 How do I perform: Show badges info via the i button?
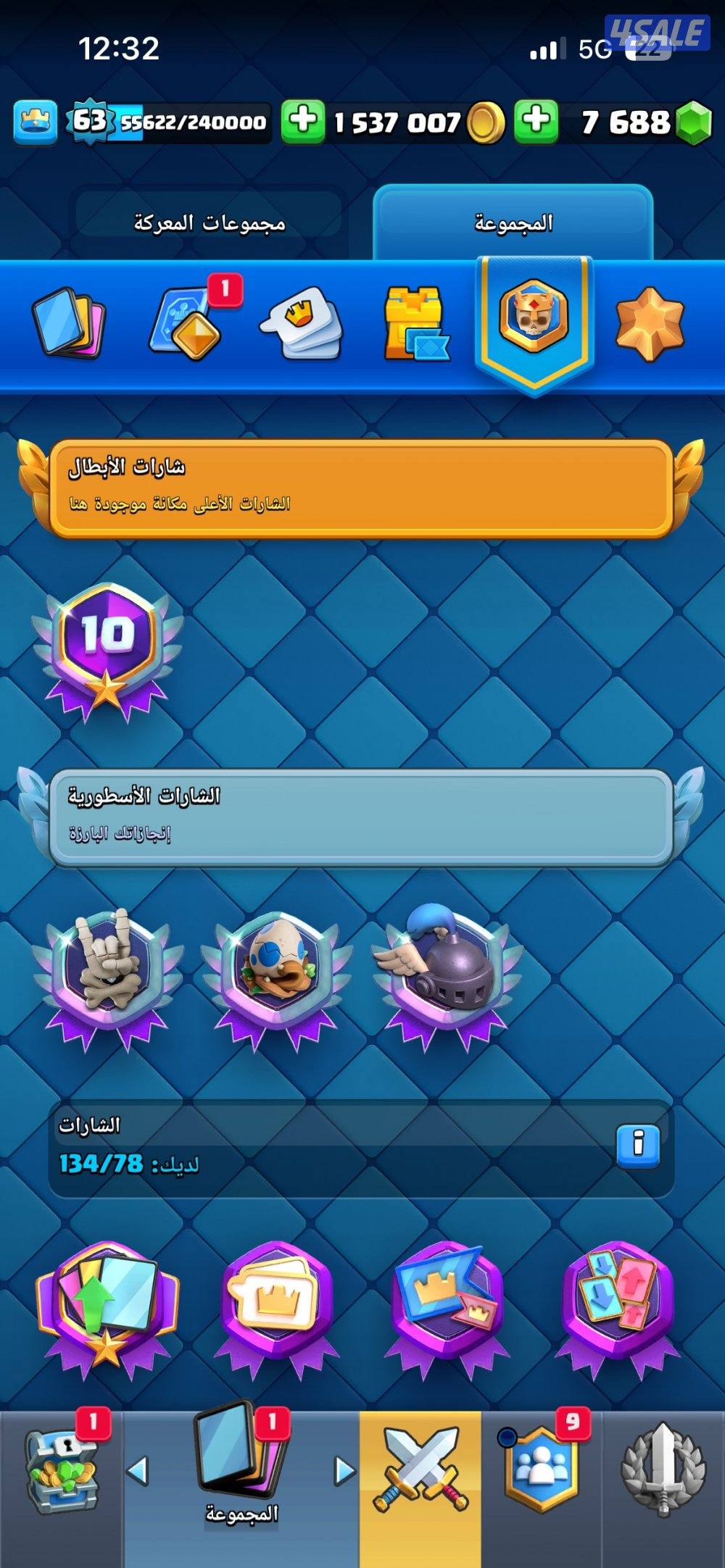[x=638, y=1146]
